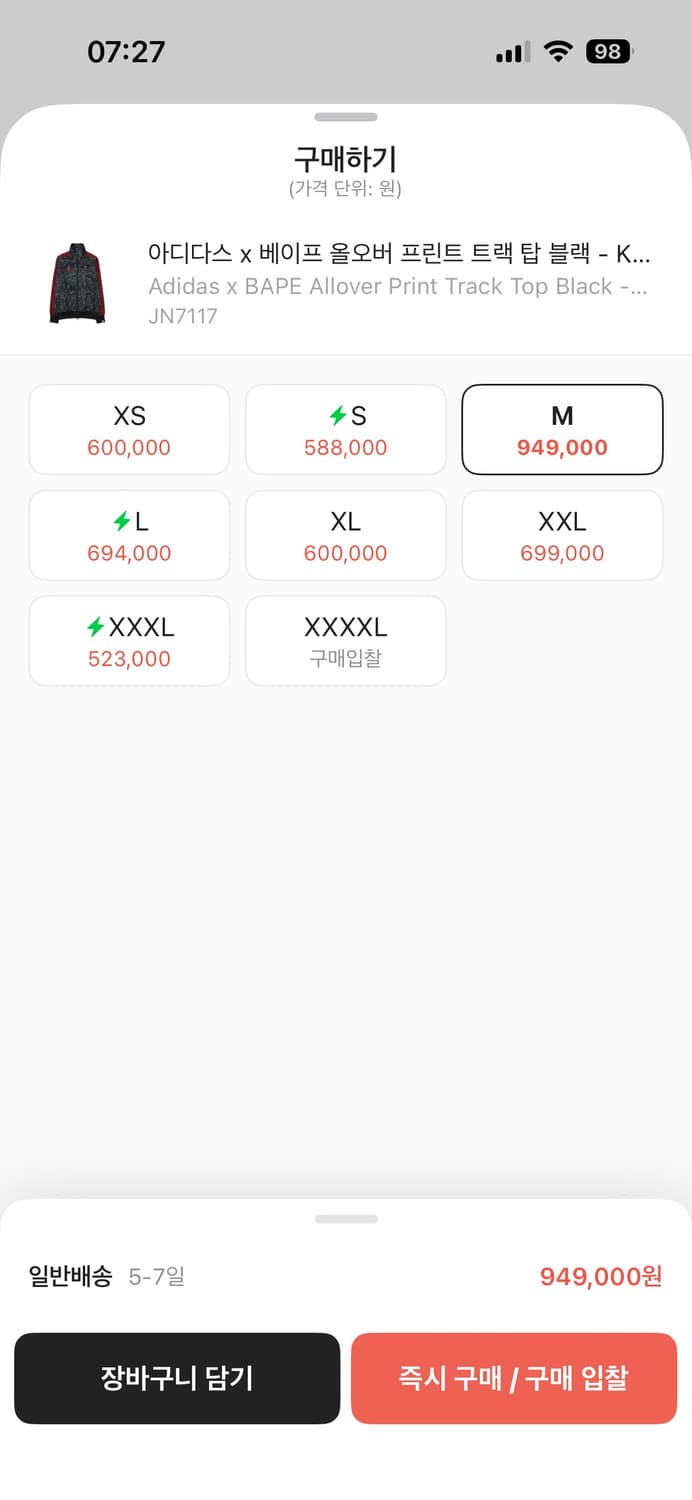Pick size L for 694,000

click(x=129, y=536)
